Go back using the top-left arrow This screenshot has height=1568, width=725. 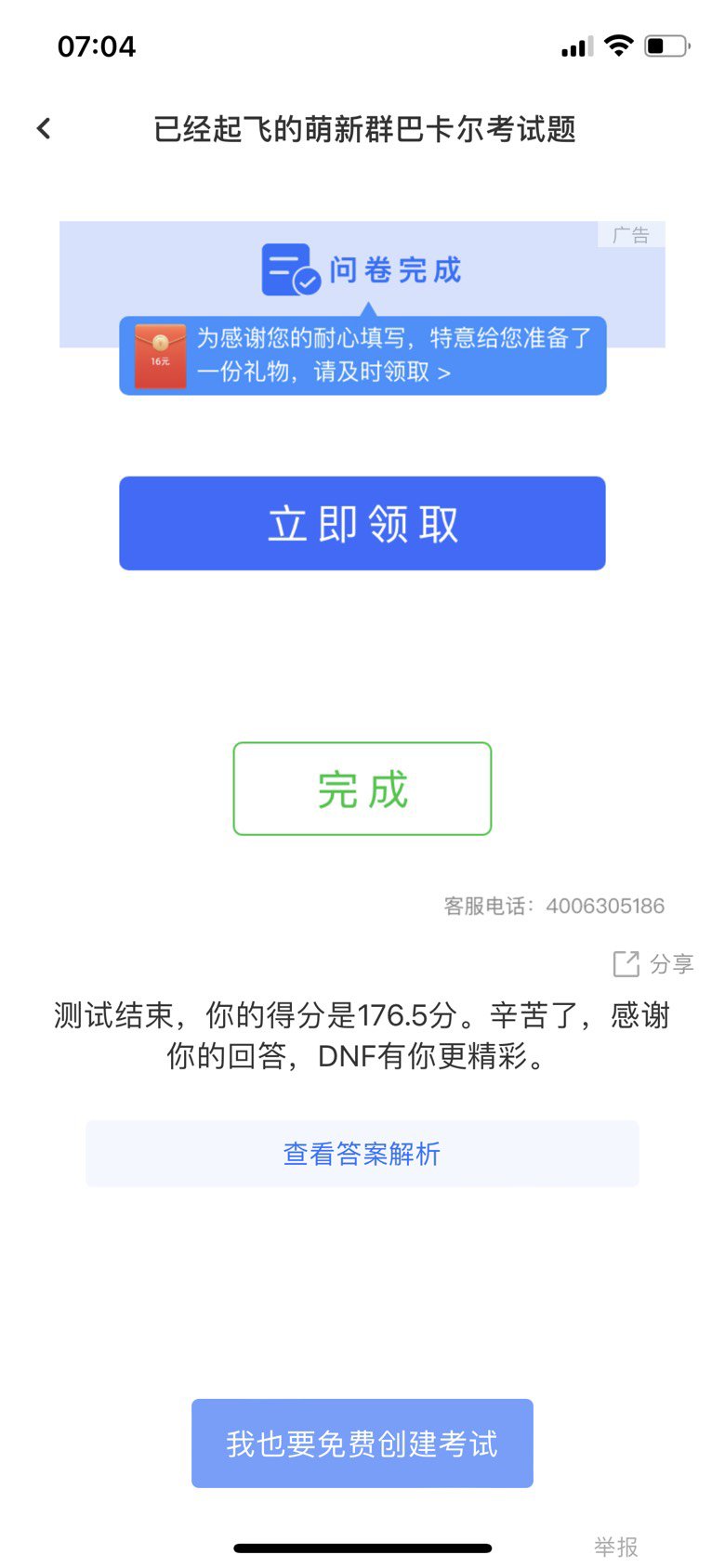point(44,128)
